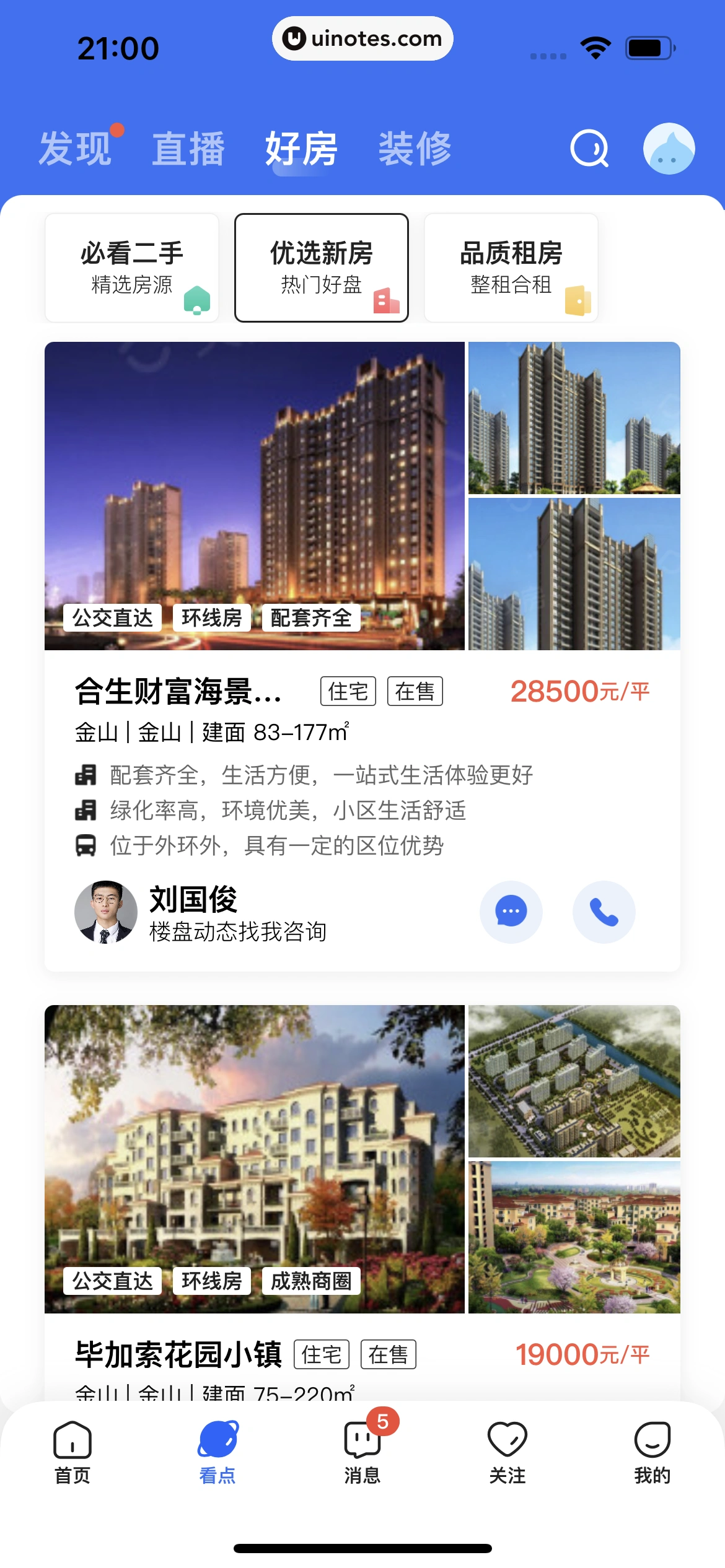
Task: View agent 刘国俊's profile photo
Action: (x=106, y=912)
